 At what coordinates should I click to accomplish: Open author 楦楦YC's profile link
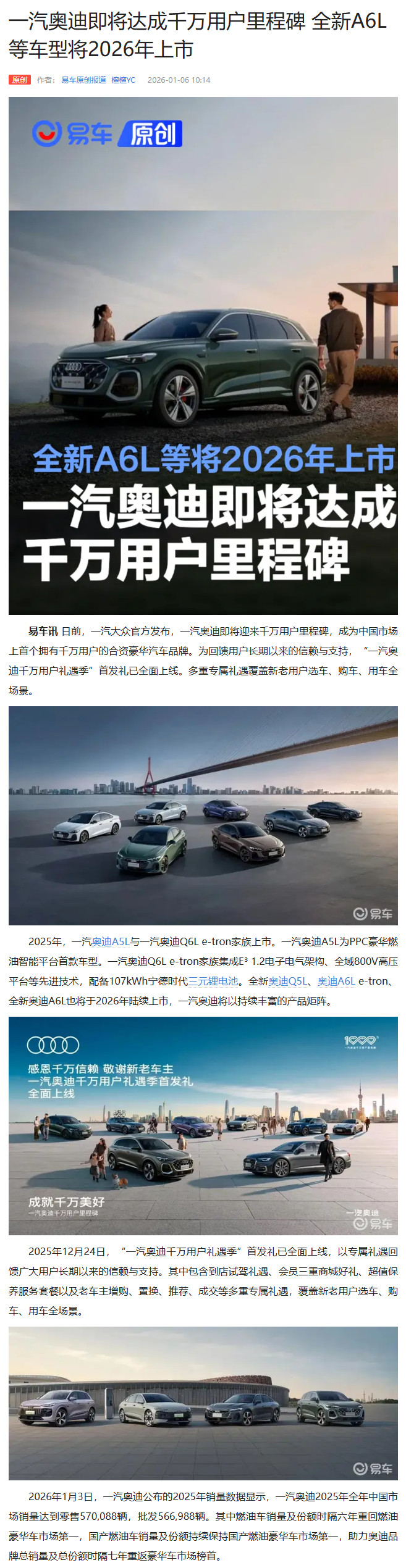(x=123, y=80)
